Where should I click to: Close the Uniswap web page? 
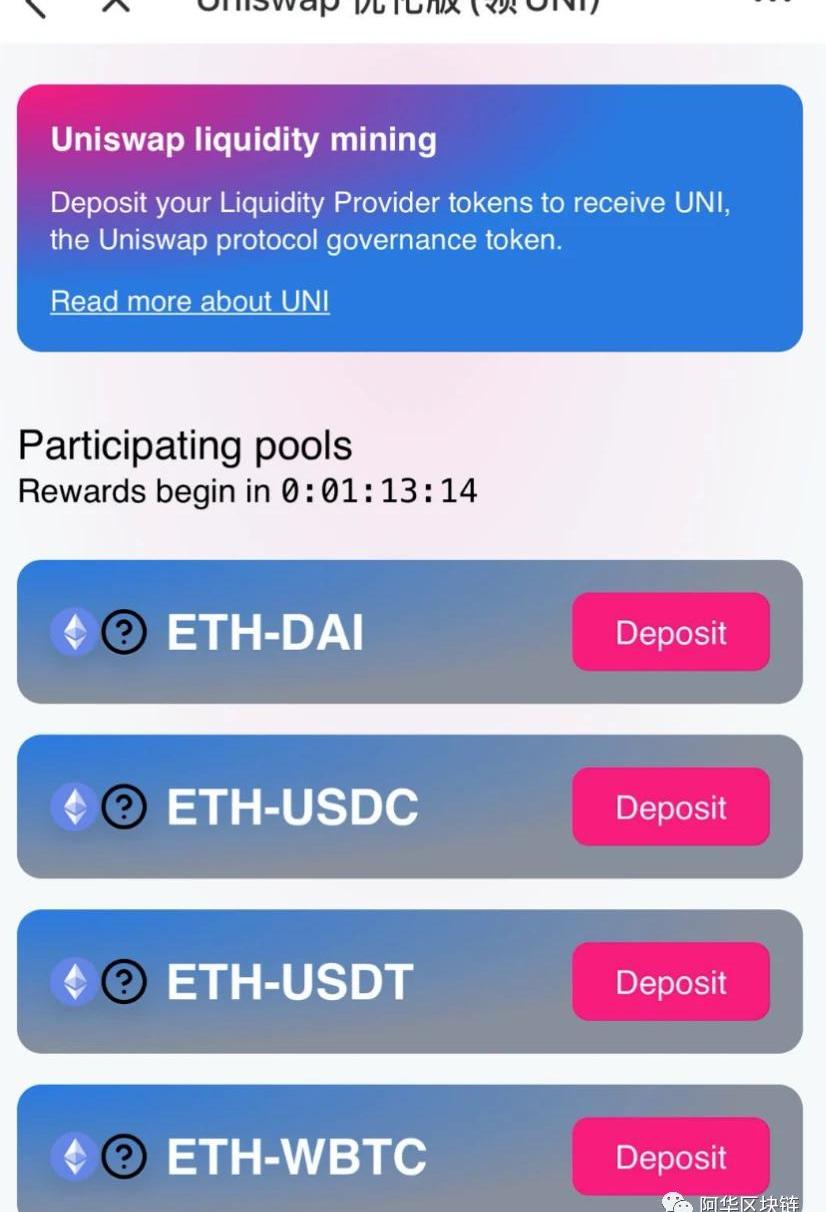click(x=117, y=5)
